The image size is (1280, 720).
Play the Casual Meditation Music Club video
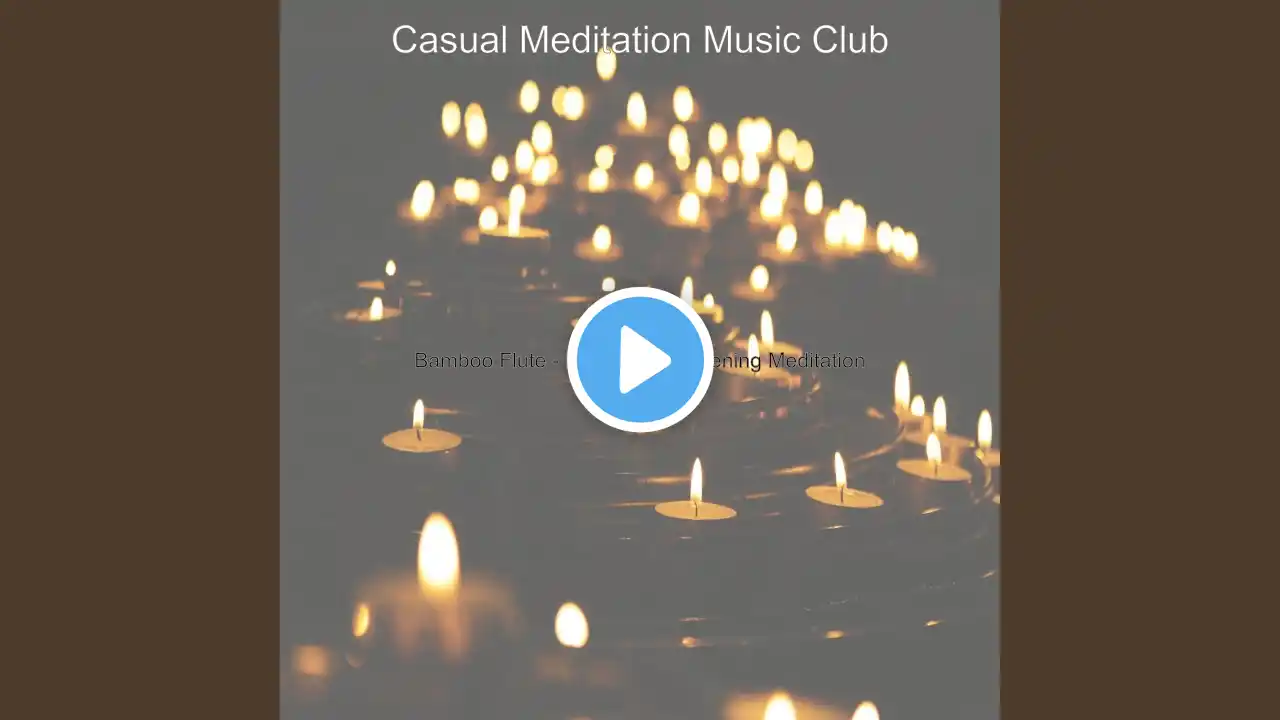[x=640, y=360]
